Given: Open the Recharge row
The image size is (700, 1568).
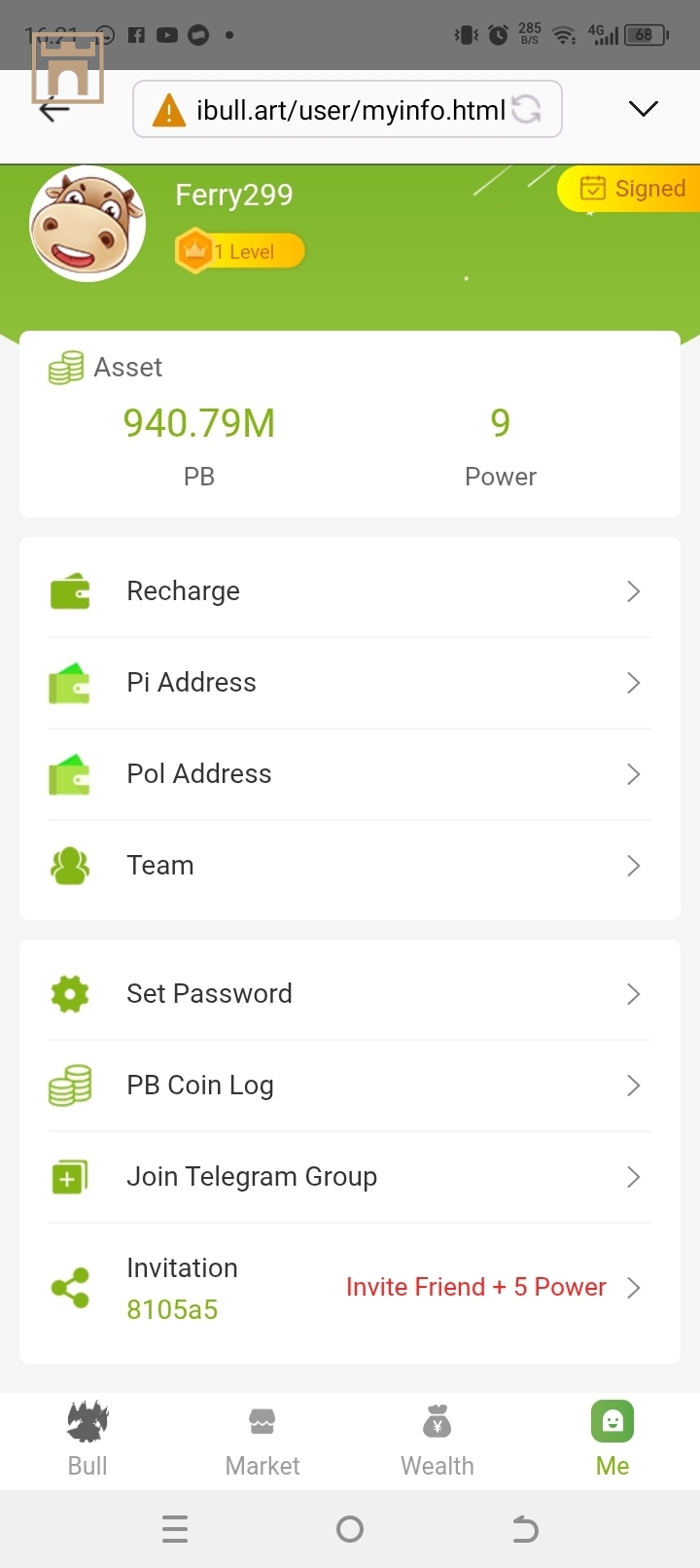Looking at the screenshot, I should [350, 591].
